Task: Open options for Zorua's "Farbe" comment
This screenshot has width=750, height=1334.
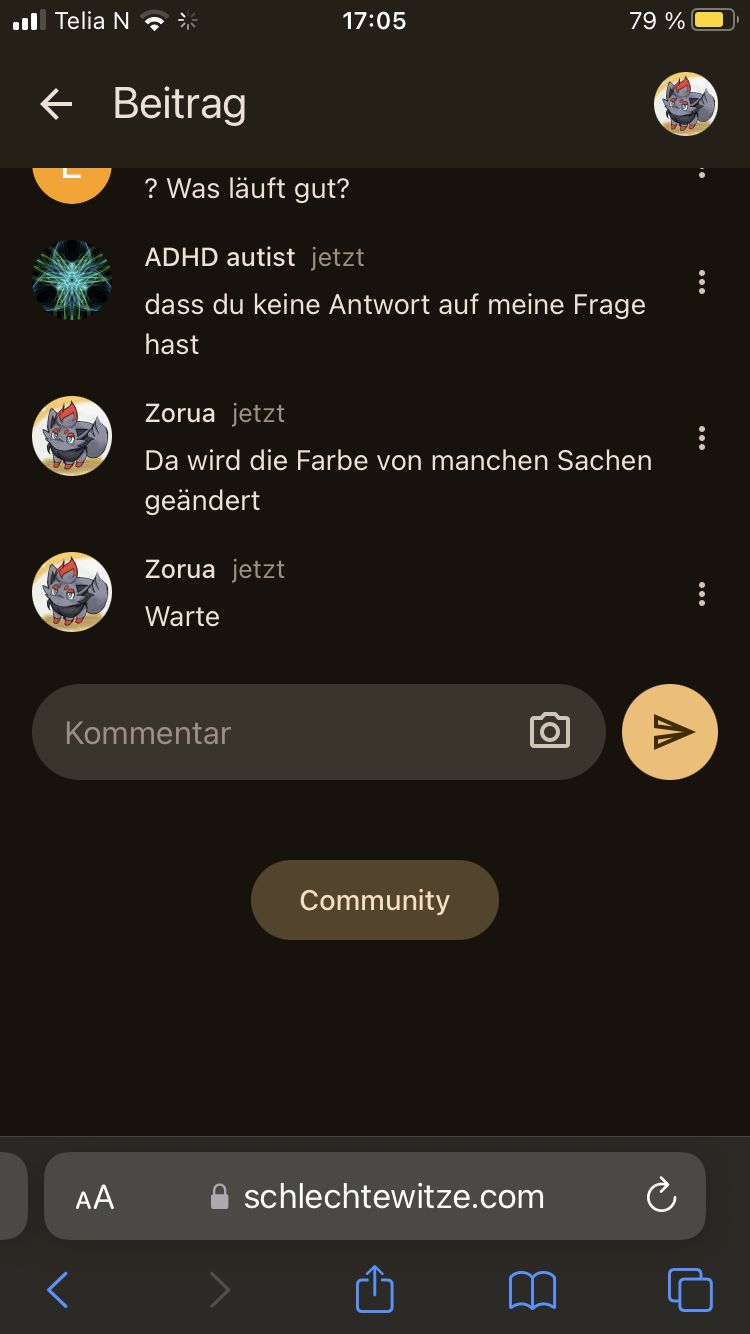Action: coord(702,438)
